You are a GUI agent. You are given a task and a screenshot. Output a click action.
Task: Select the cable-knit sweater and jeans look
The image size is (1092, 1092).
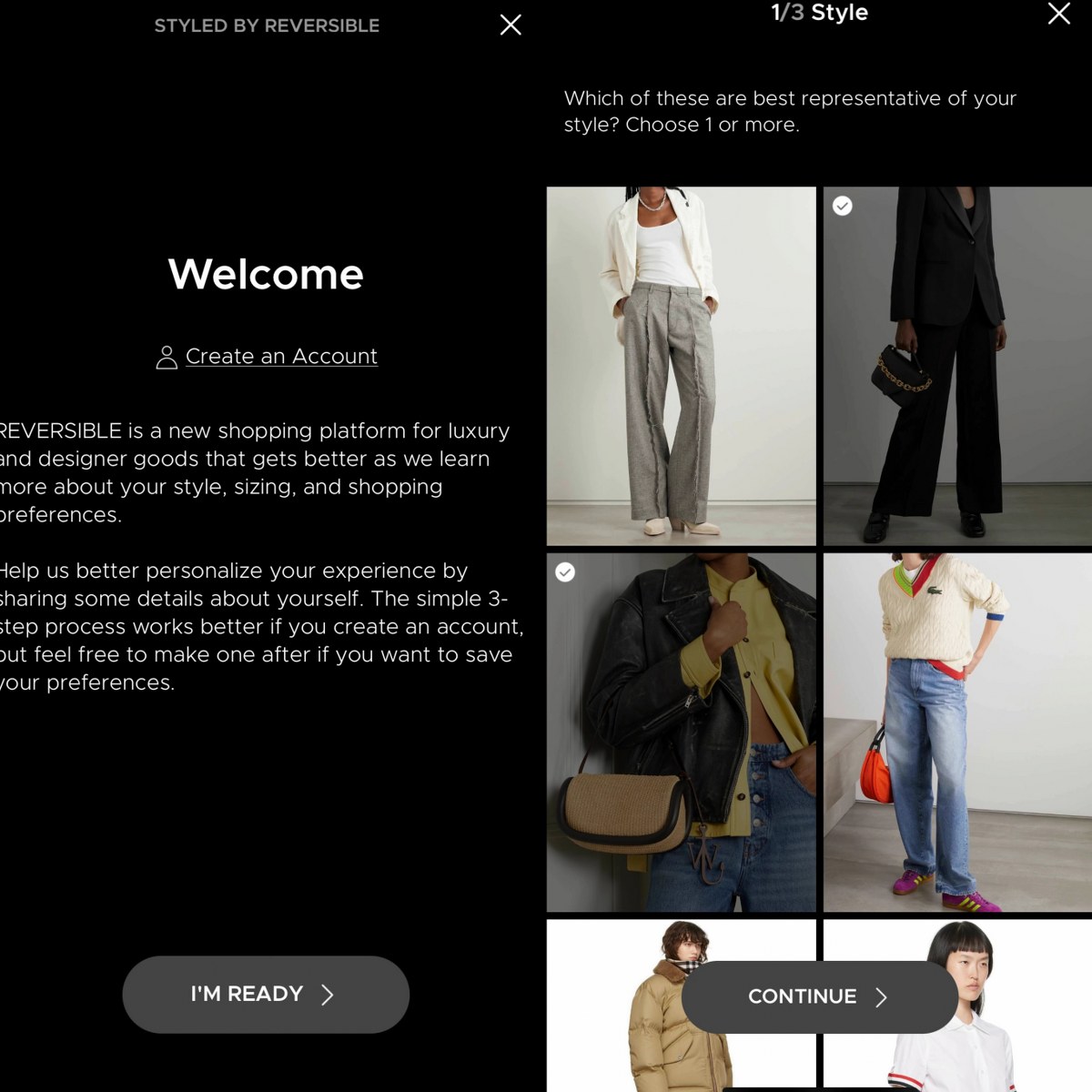point(957,733)
